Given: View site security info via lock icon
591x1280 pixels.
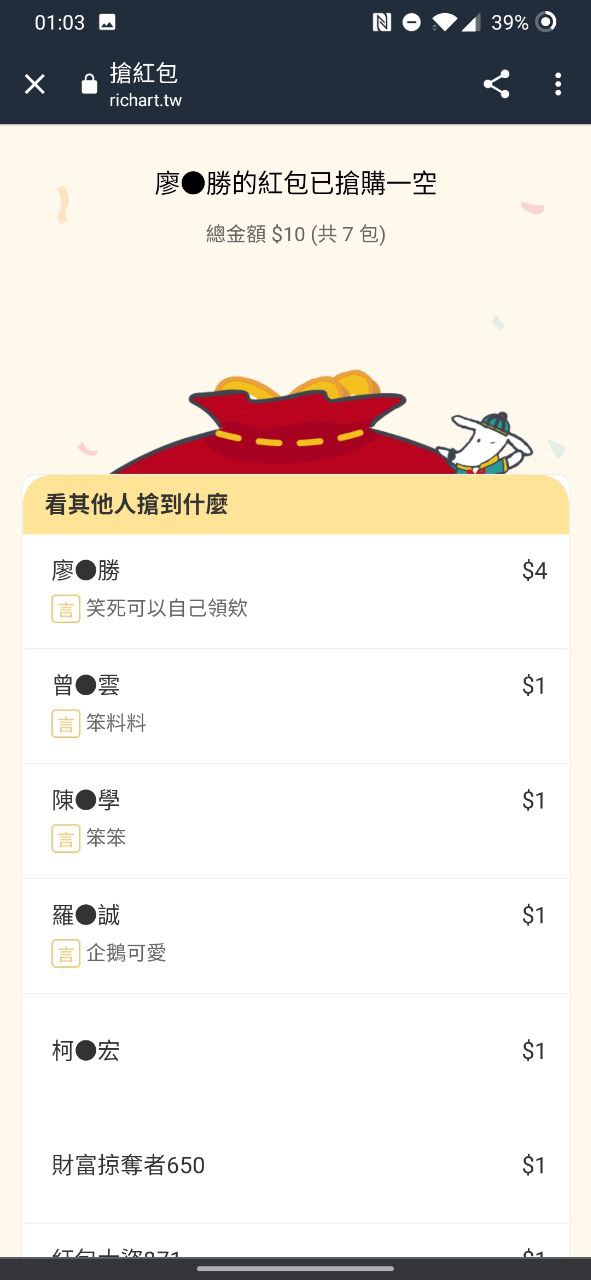Looking at the screenshot, I should point(89,85).
